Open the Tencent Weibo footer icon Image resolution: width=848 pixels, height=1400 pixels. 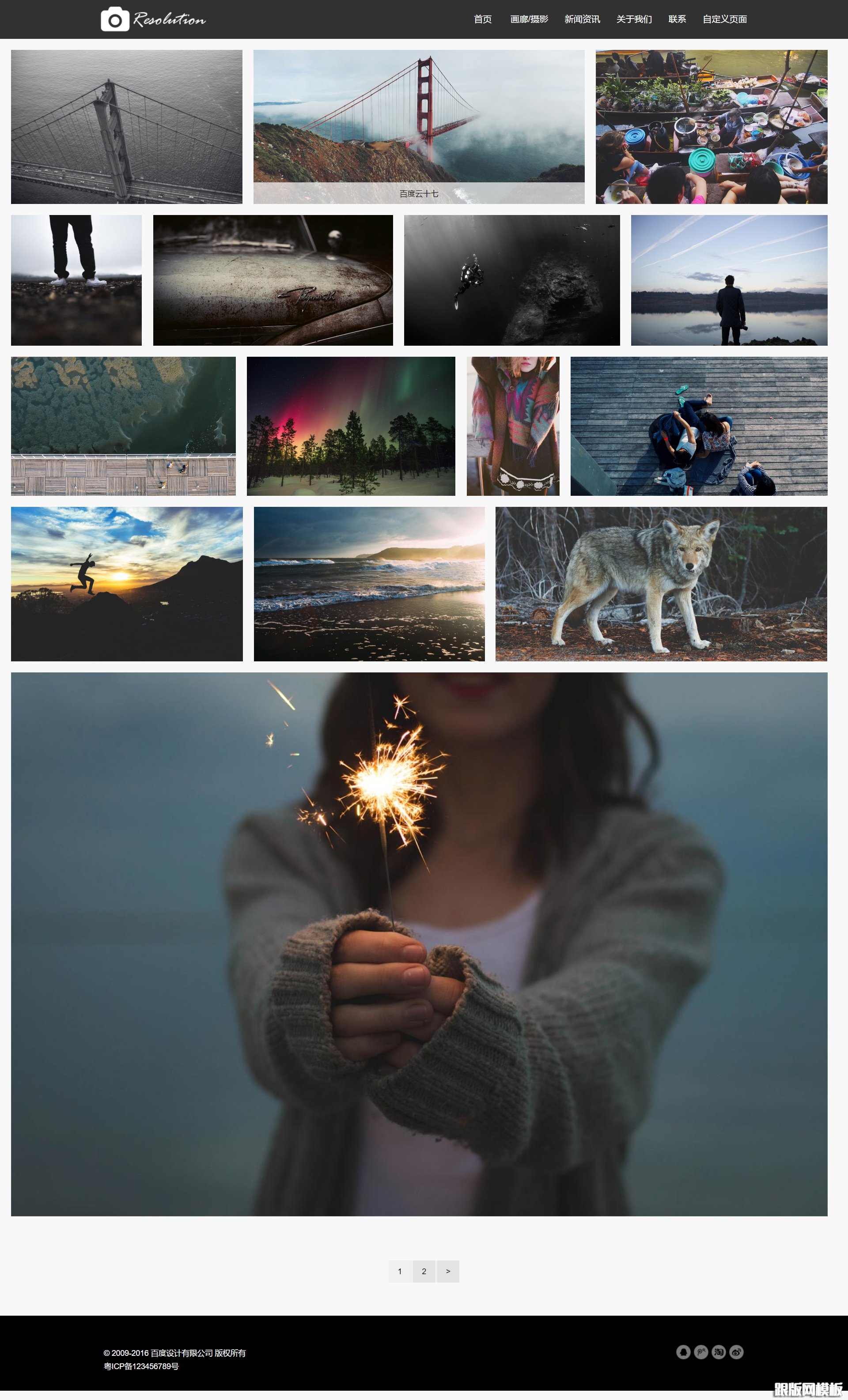(x=701, y=1352)
